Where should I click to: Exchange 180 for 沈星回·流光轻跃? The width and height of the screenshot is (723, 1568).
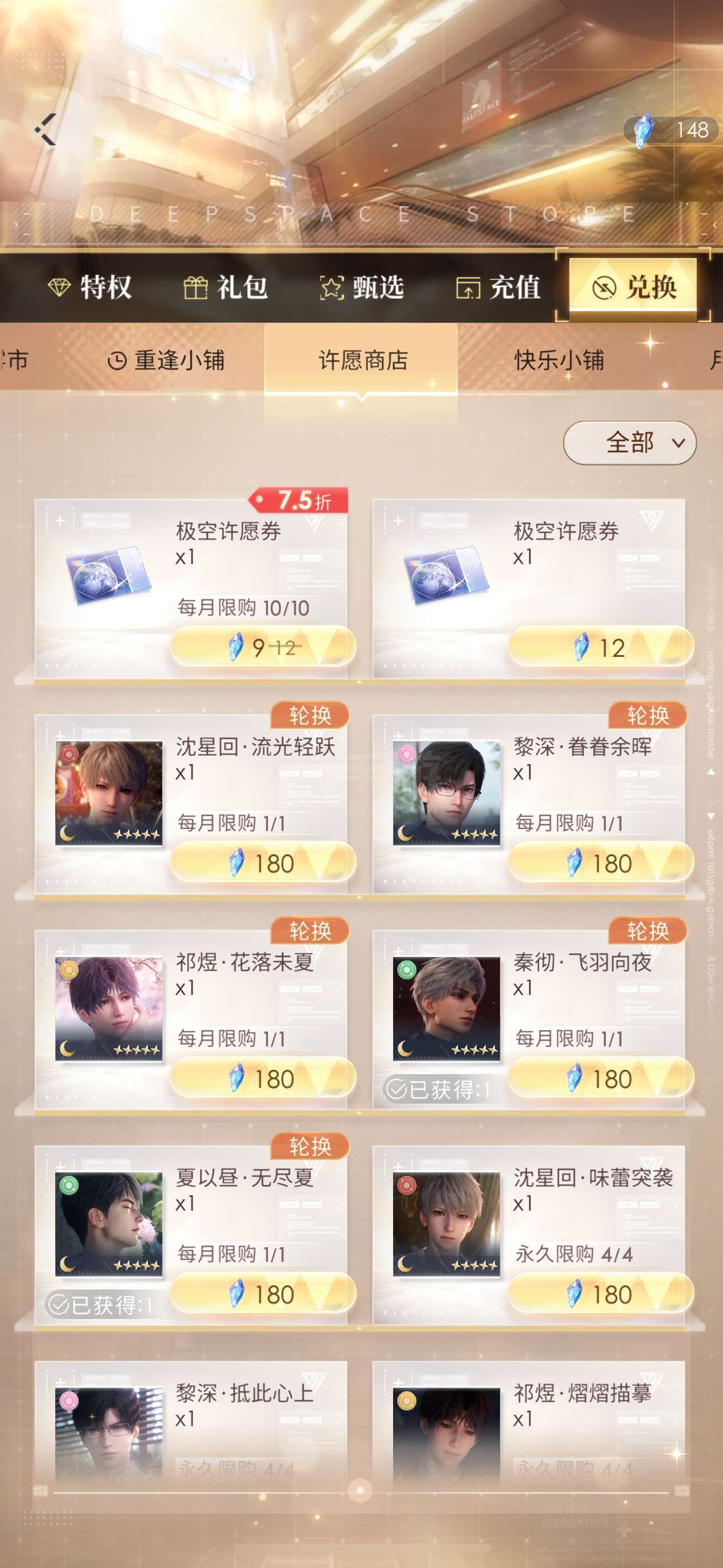coord(263,863)
